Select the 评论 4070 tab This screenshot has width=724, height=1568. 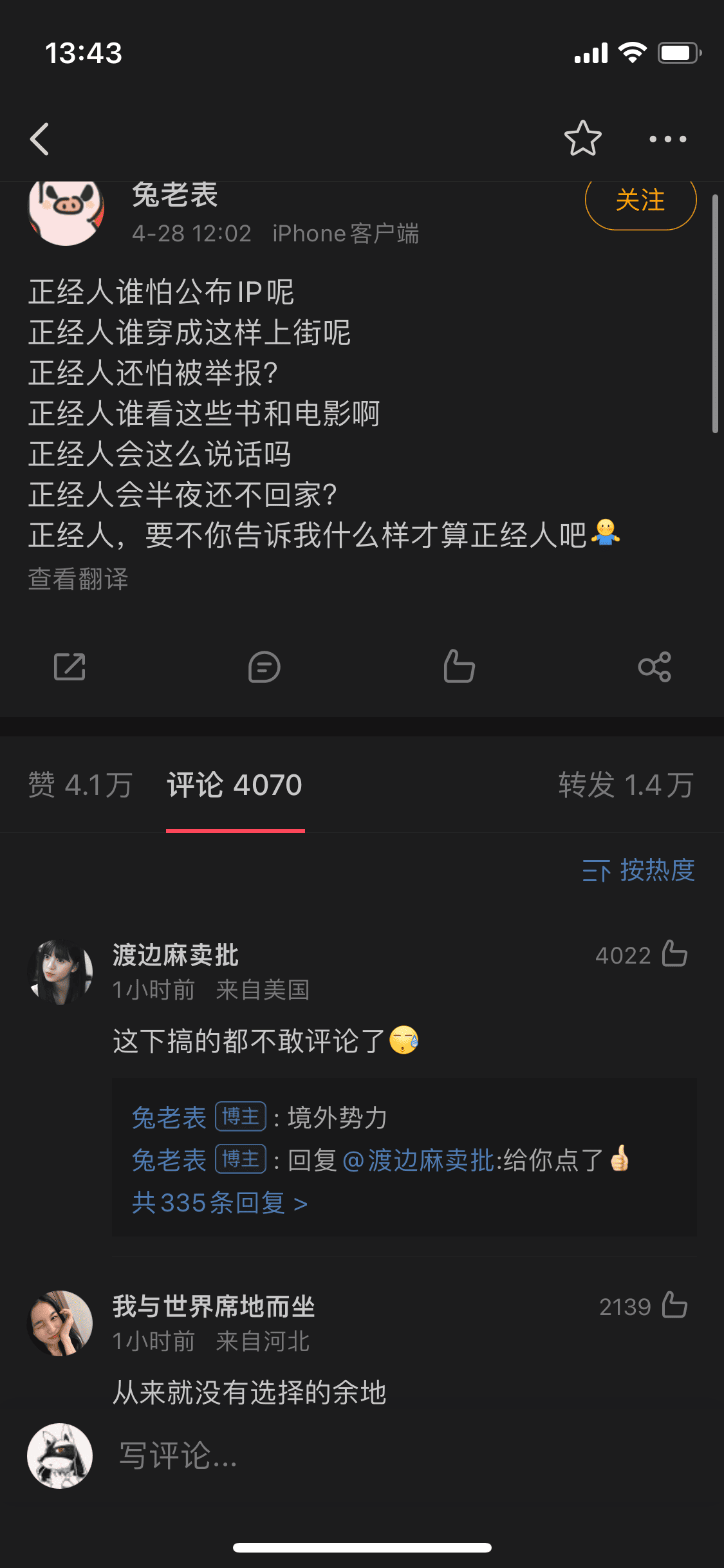click(x=235, y=785)
